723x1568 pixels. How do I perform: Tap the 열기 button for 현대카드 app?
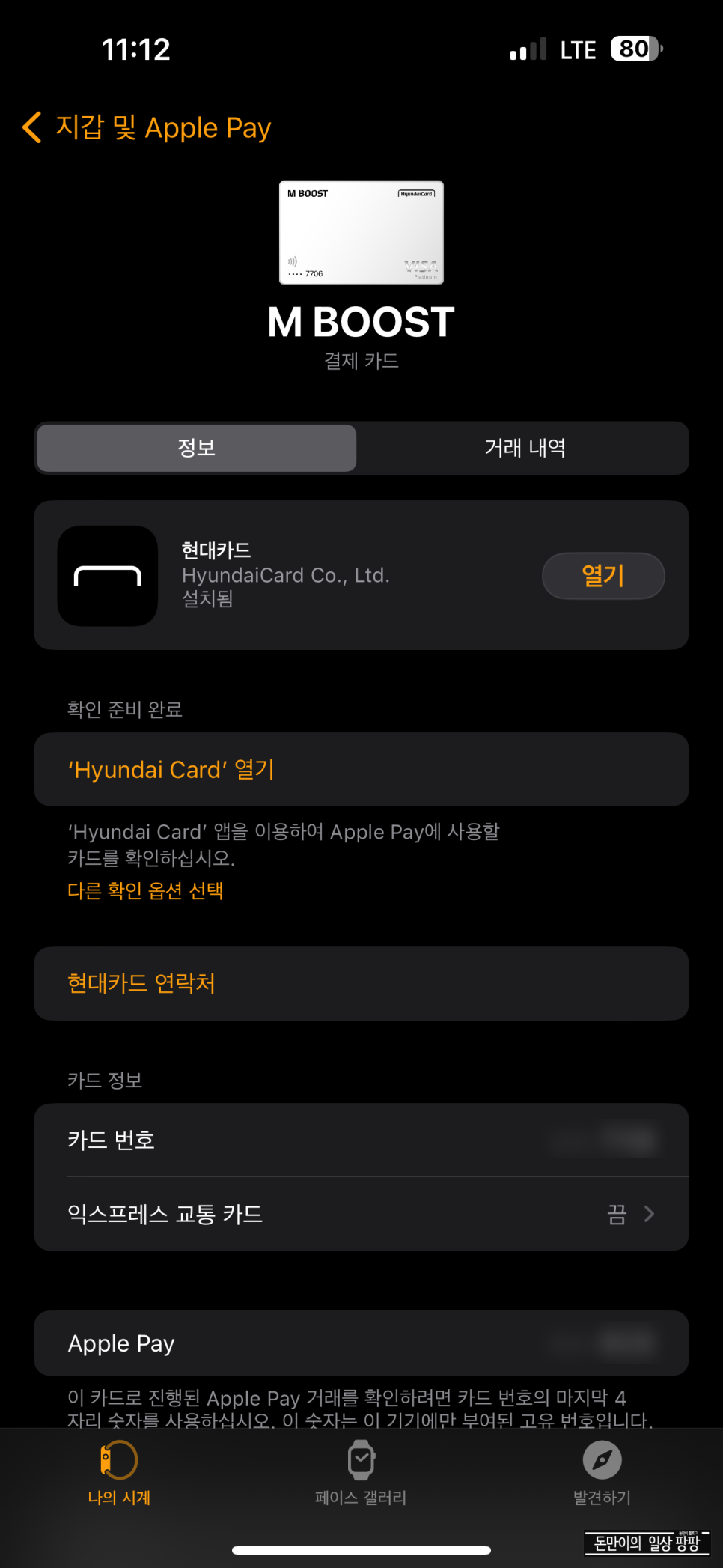coord(602,576)
